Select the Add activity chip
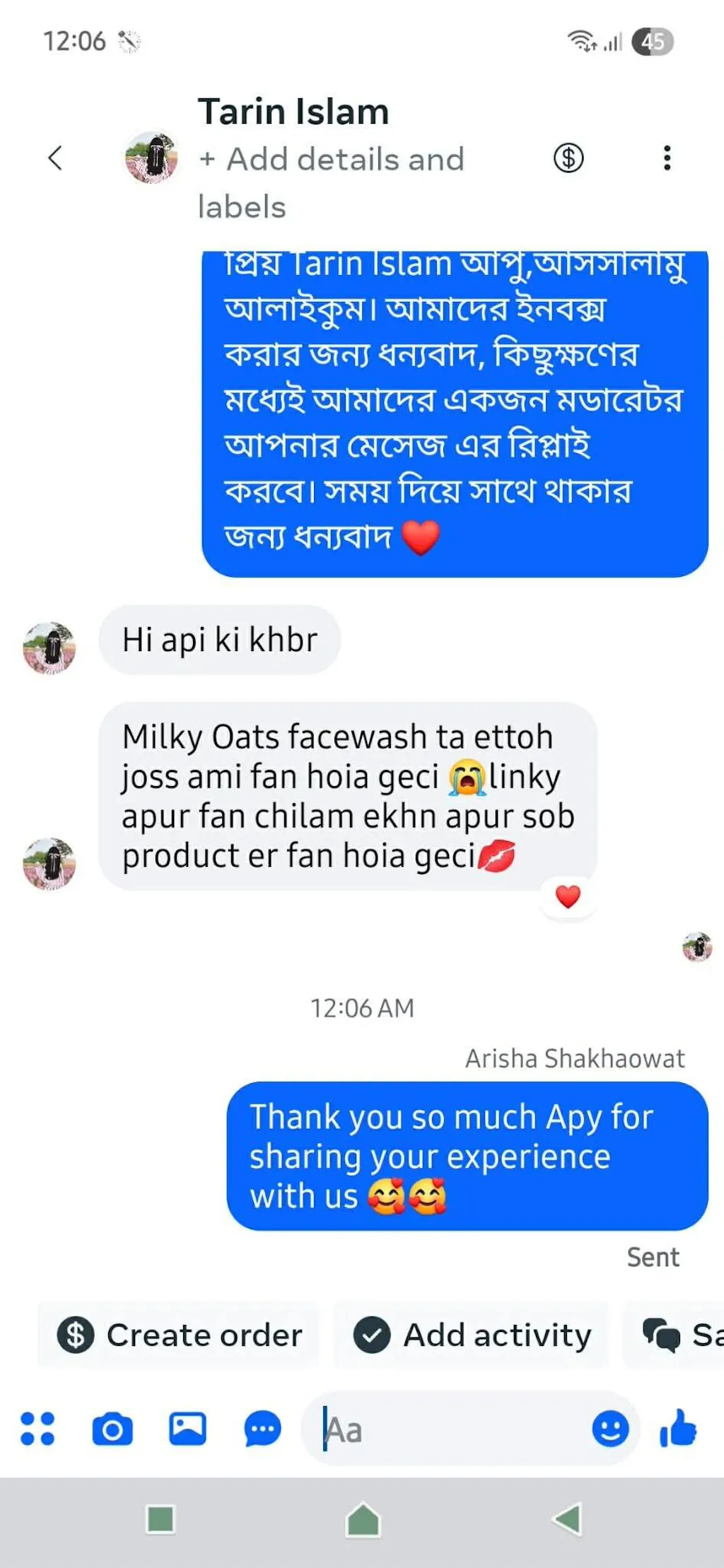The width and height of the screenshot is (724, 1568). (x=472, y=1335)
